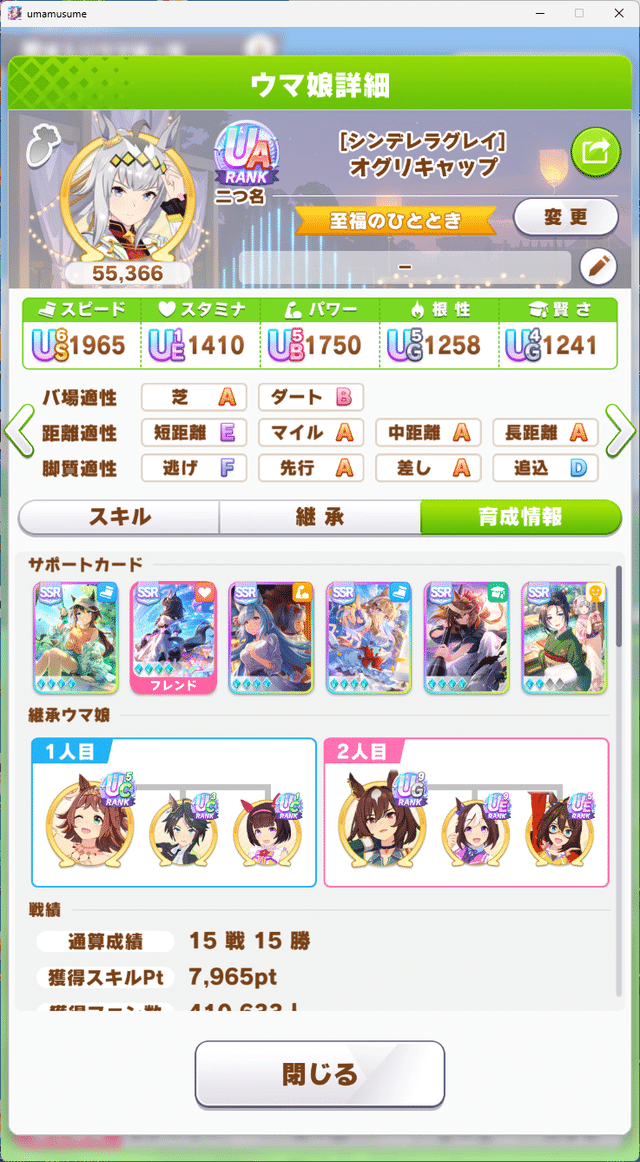This screenshot has height=1162, width=640.
Task: Select the 育成情報 tab
Action: tap(520, 517)
